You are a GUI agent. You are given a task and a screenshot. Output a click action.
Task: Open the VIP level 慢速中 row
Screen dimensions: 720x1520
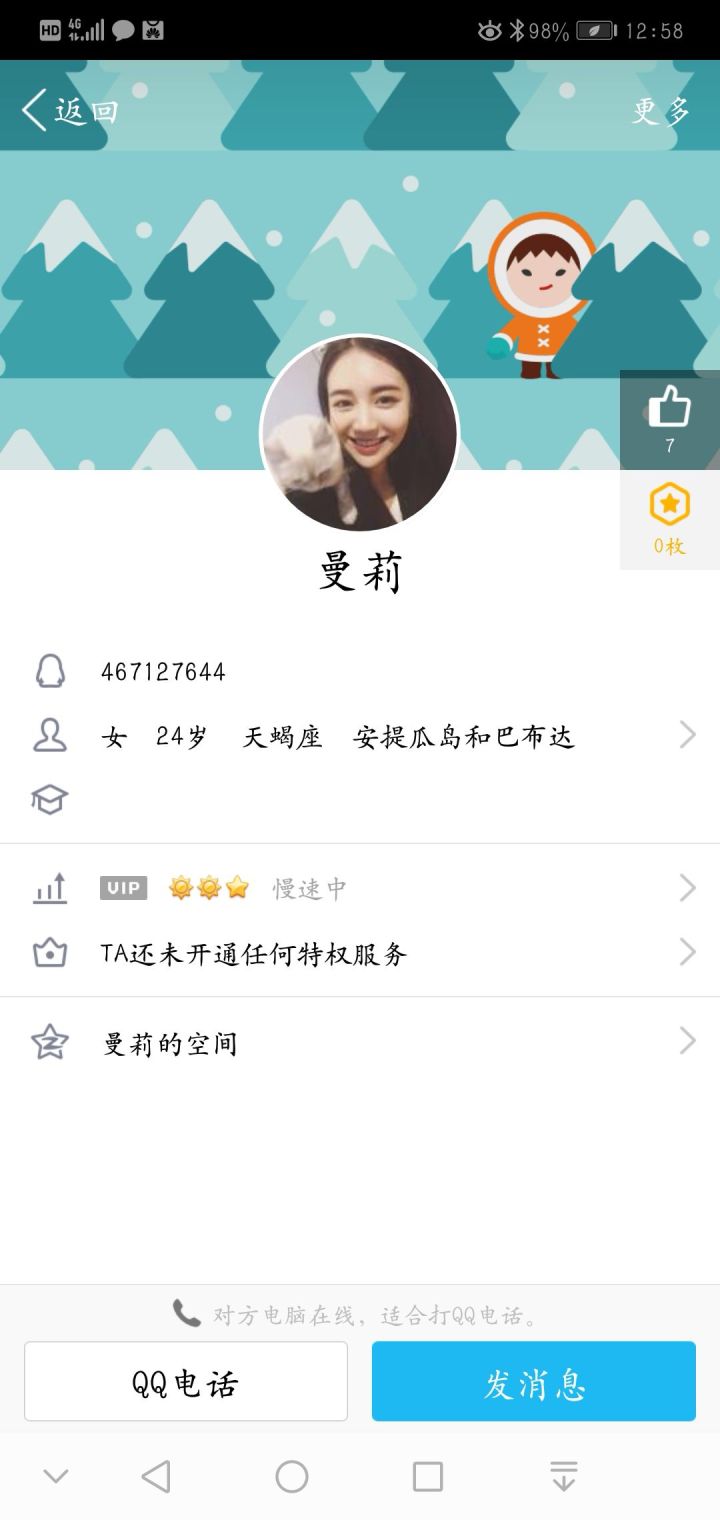(x=360, y=888)
